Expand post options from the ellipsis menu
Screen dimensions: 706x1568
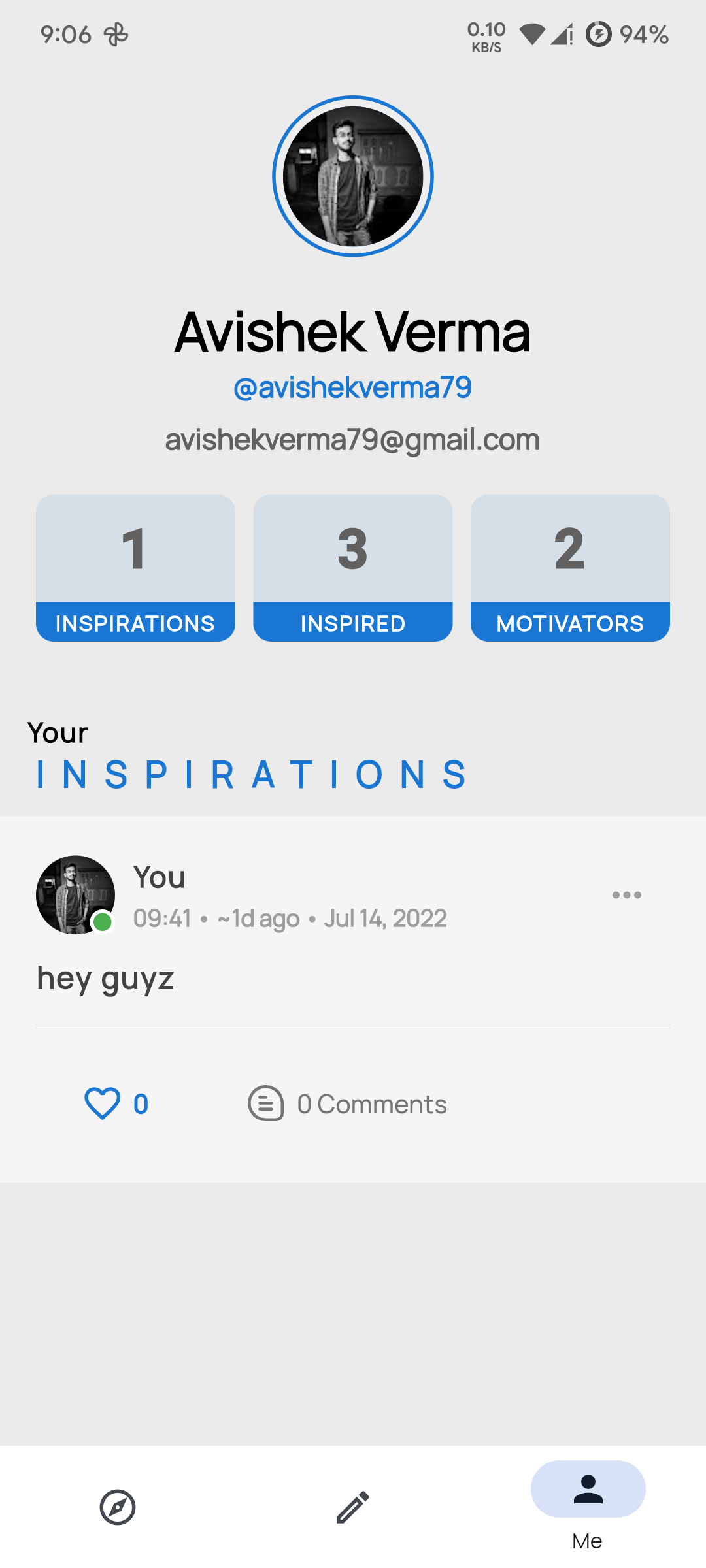pos(627,895)
